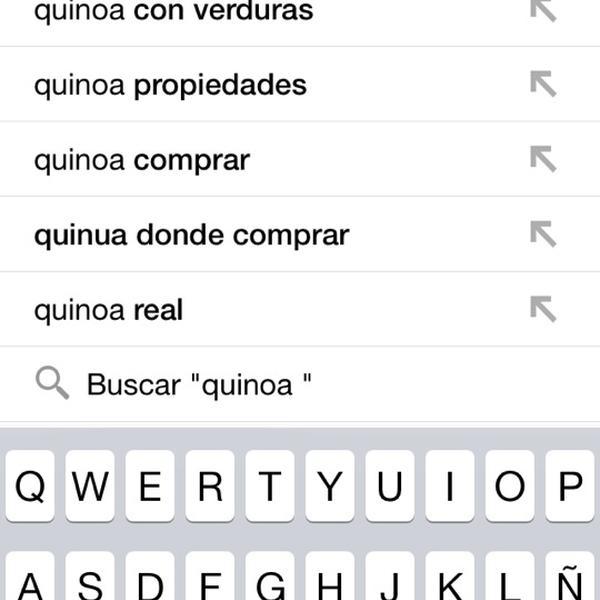
Task: Hit the P key on keyboard
Action: pos(570,487)
